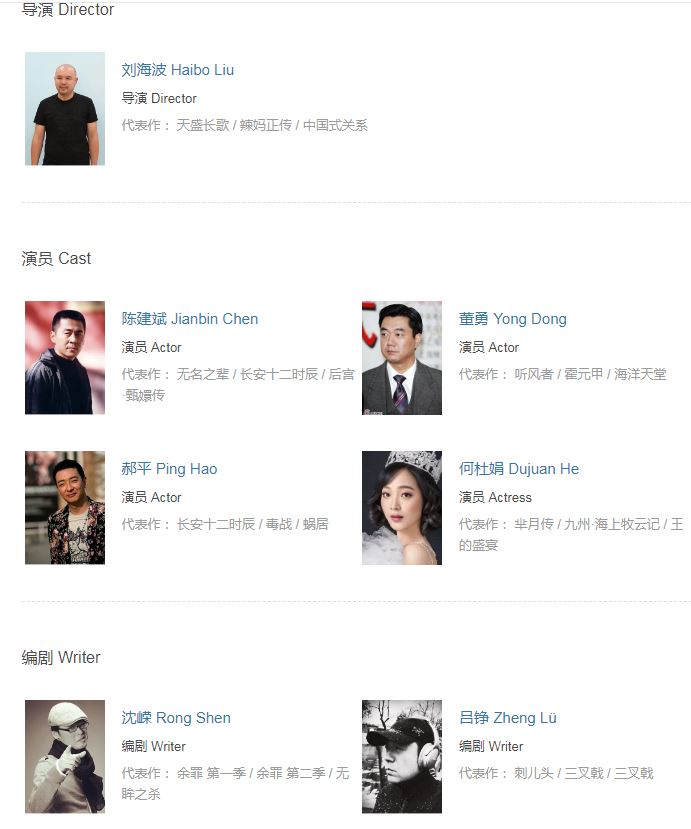Open Jianbin Chen's profile link
Image resolution: width=691 pixels, height=829 pixels.
189,319
